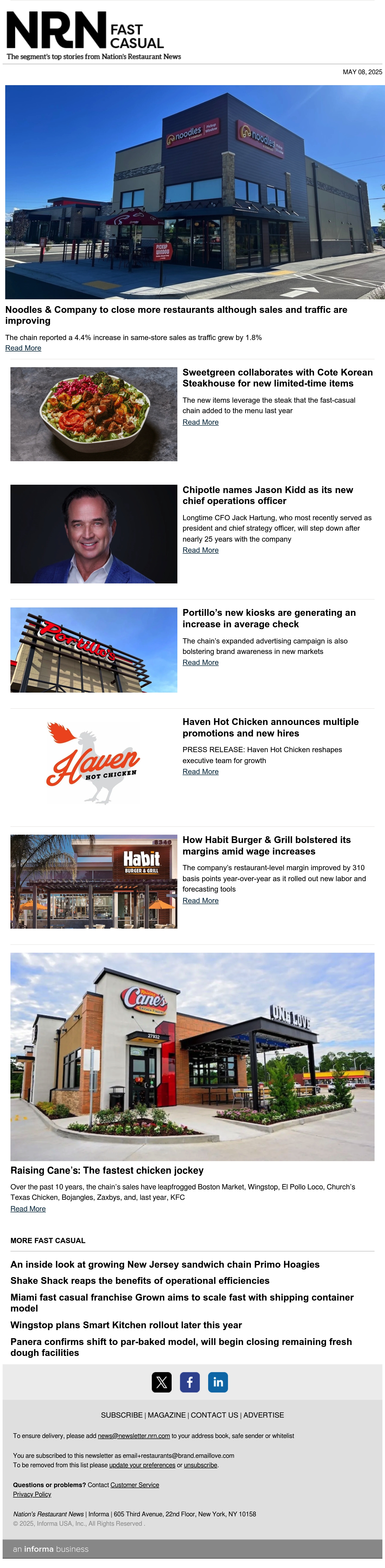385x1568 pixels.
Task: Open the Primo Hoagies headline link
Action: coord(165,1265)
